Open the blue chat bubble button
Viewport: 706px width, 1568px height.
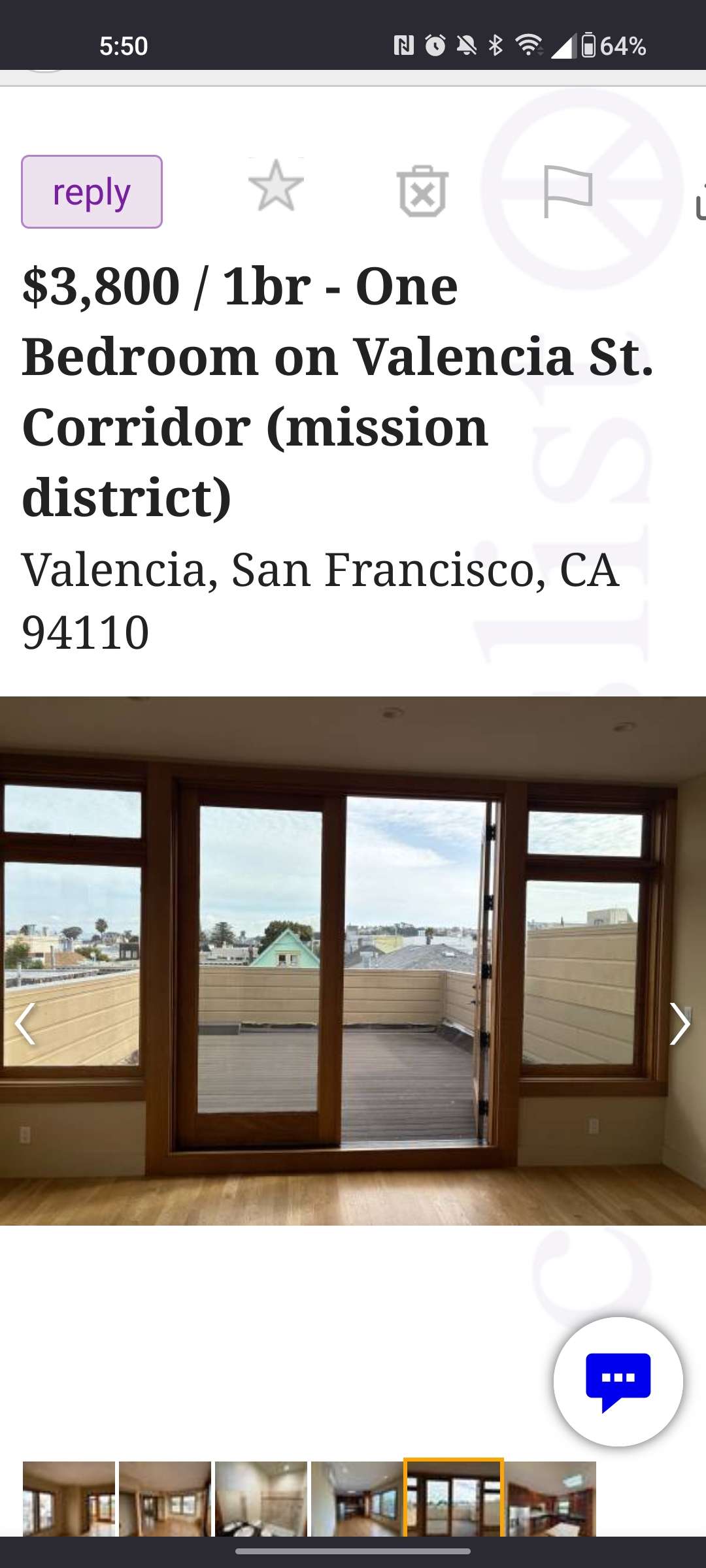tap(618, 1382)
